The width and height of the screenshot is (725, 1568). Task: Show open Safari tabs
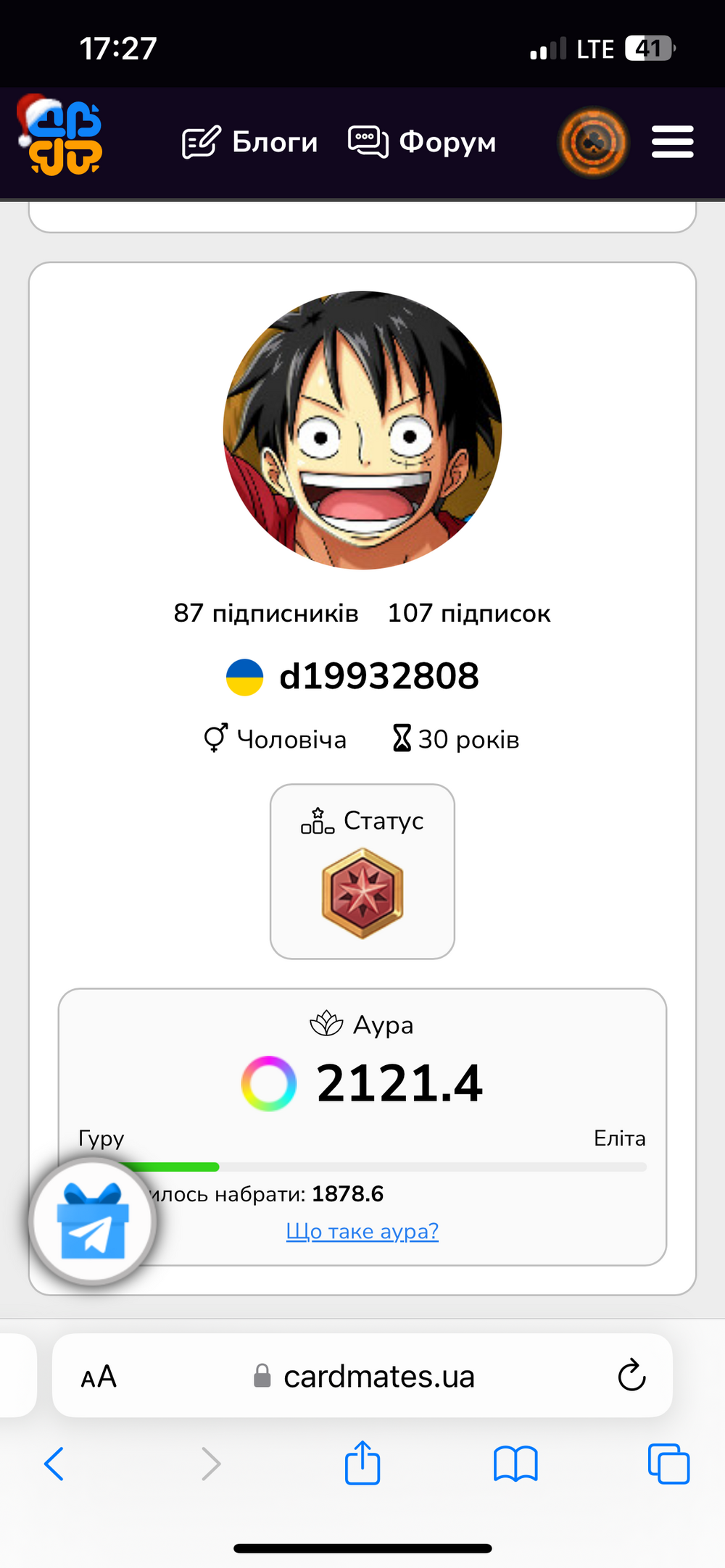tap(668, 1464)
